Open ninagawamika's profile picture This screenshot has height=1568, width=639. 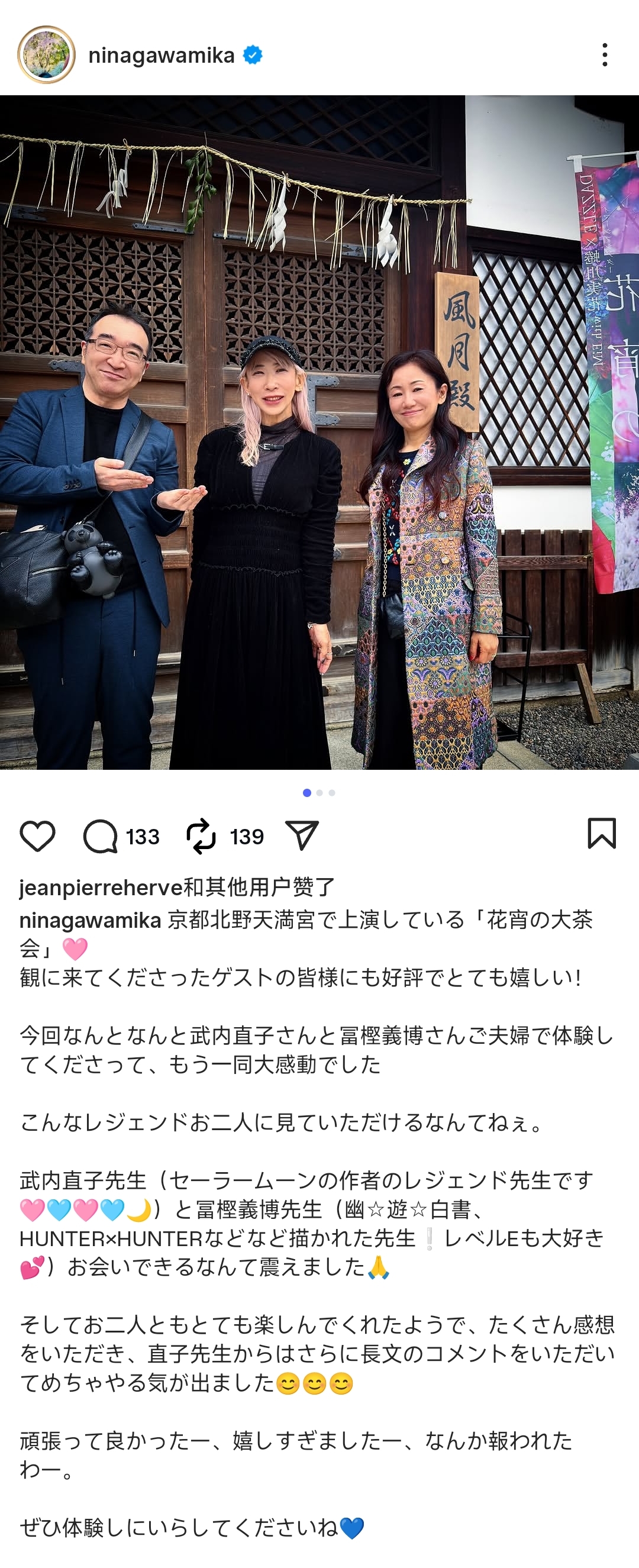(46, 55)
